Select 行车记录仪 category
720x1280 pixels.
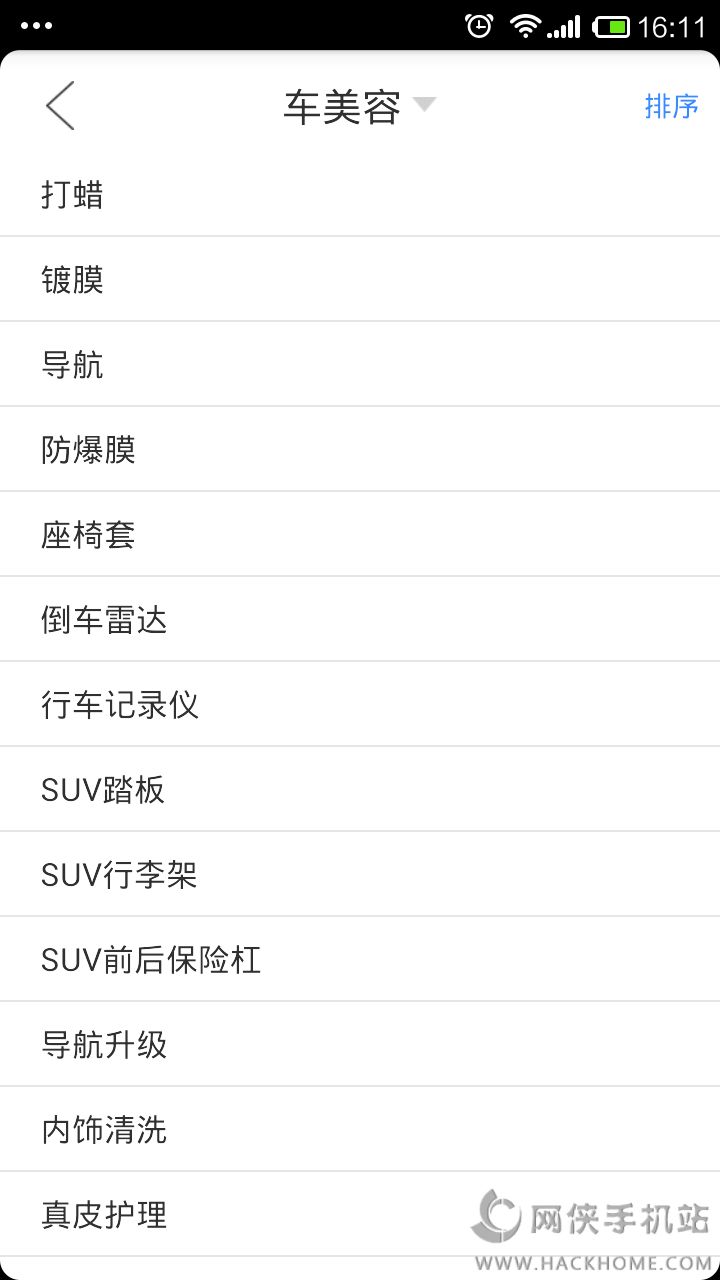[x=120, y=705]
